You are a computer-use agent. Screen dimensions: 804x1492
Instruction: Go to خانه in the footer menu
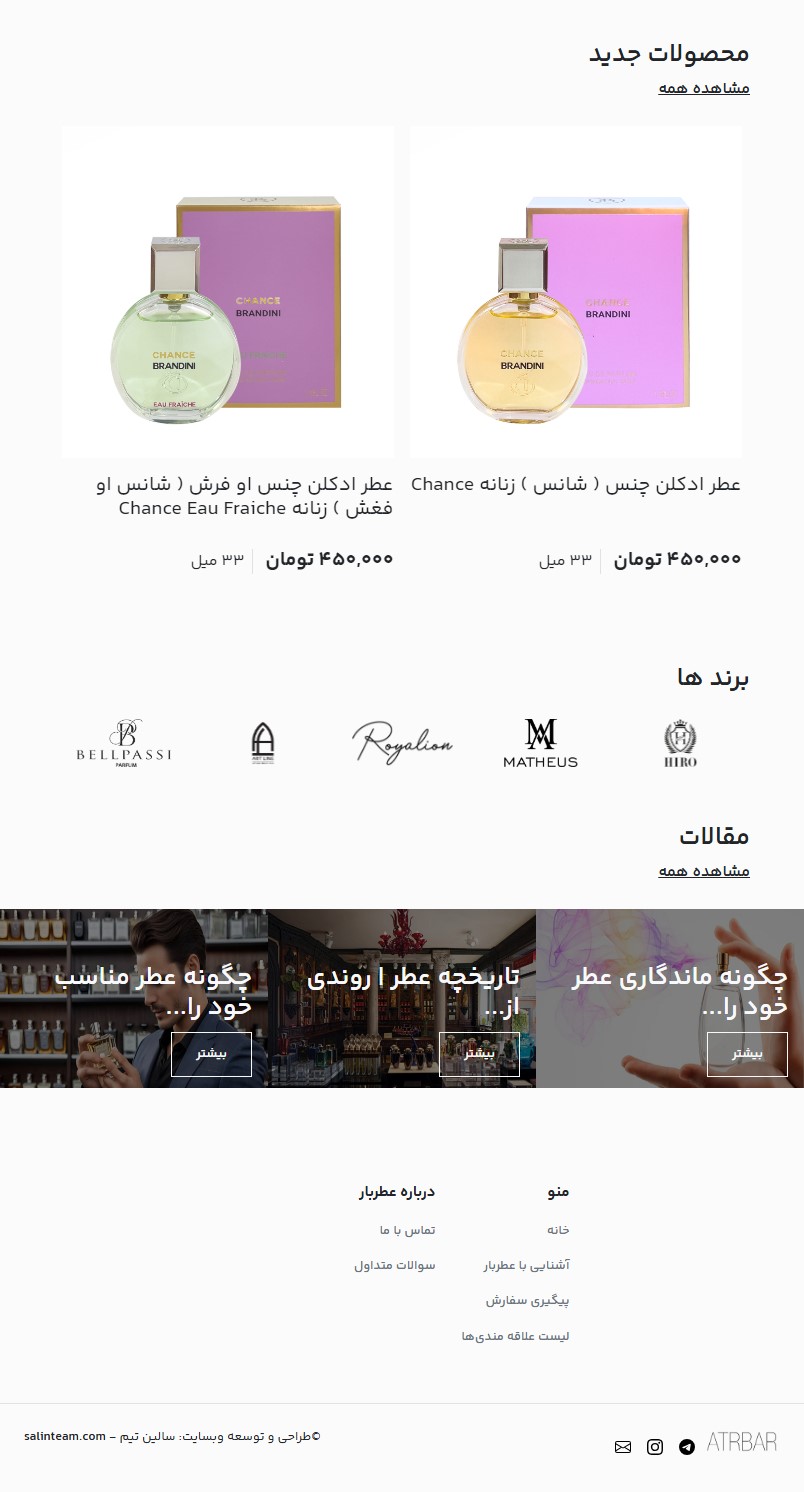(558, 1230)
